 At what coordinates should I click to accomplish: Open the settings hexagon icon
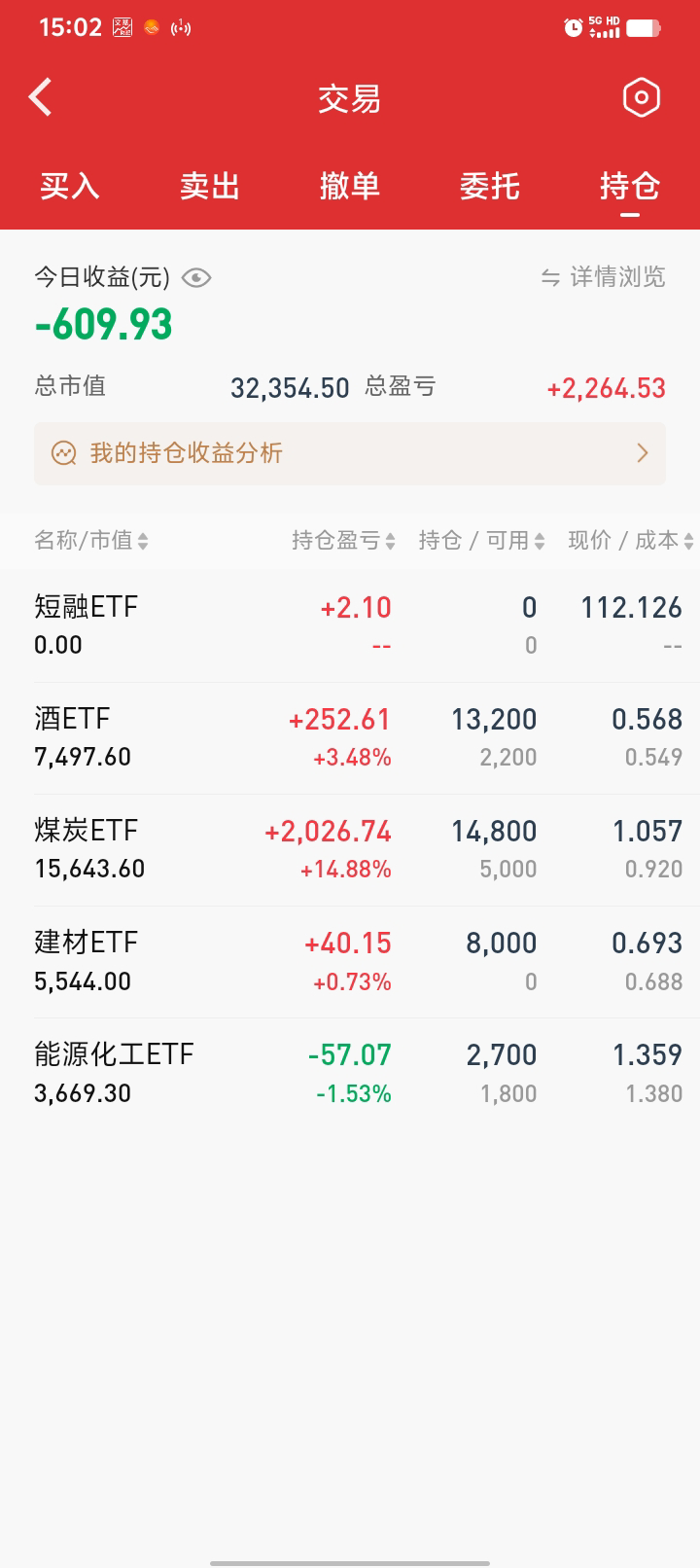(641, 97)
